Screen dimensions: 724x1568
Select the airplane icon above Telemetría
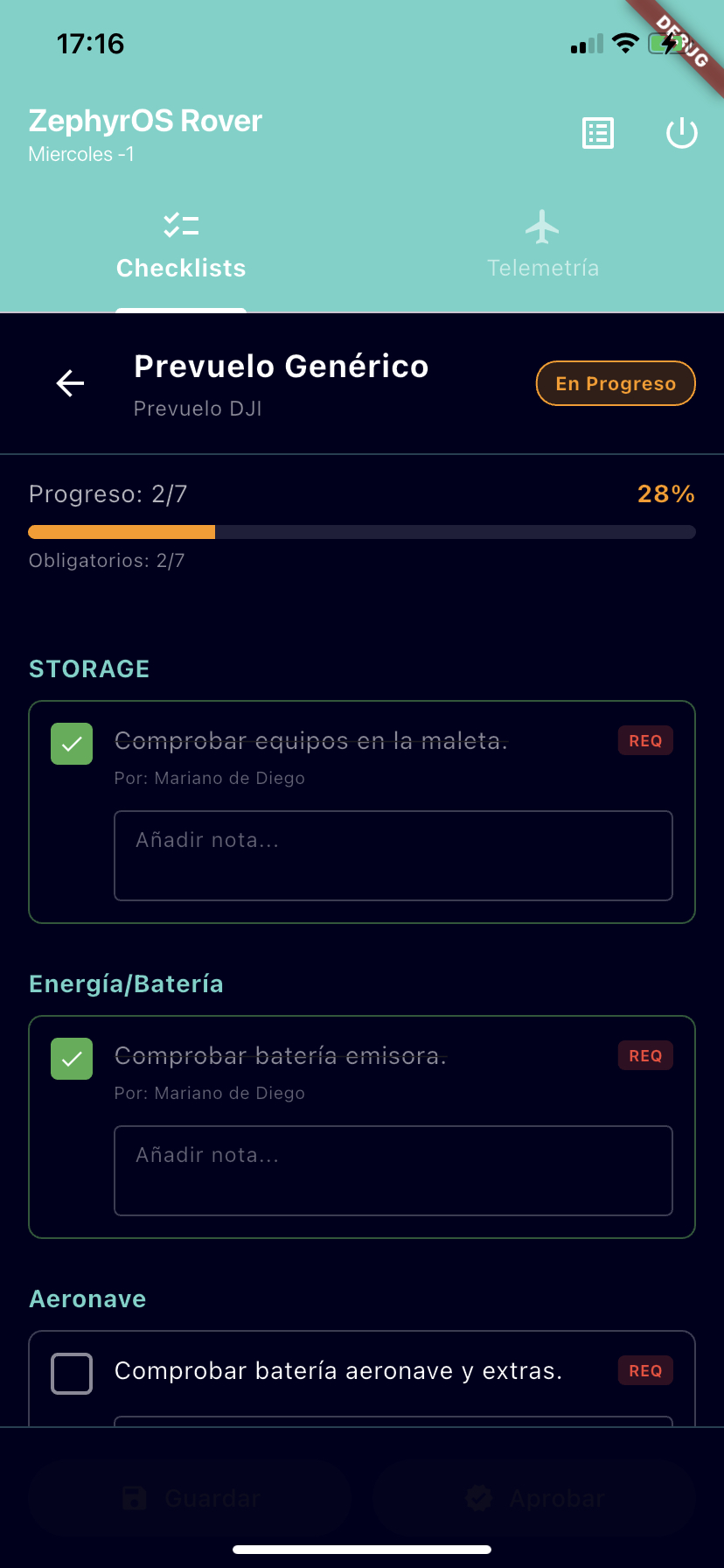pyautogui.click(x=543, y=226)
